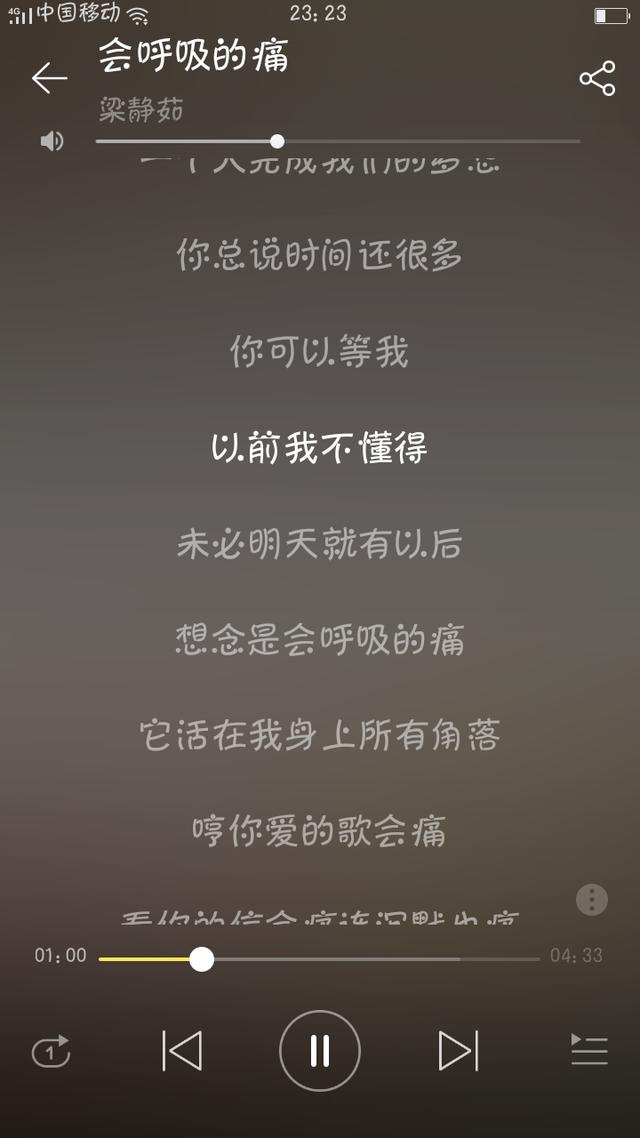Image resolution: width=640 pixels, height=1138 pixels.
Task: Go back with the arrow icon
Action: (49, 78)
